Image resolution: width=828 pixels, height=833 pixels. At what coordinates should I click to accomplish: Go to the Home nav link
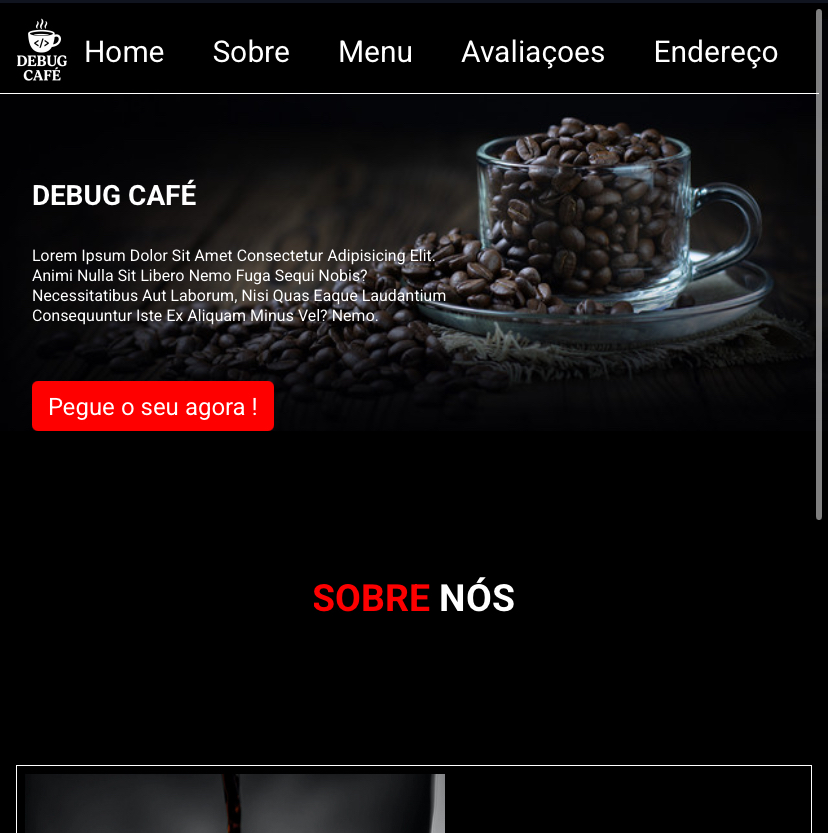pos(124,52)
